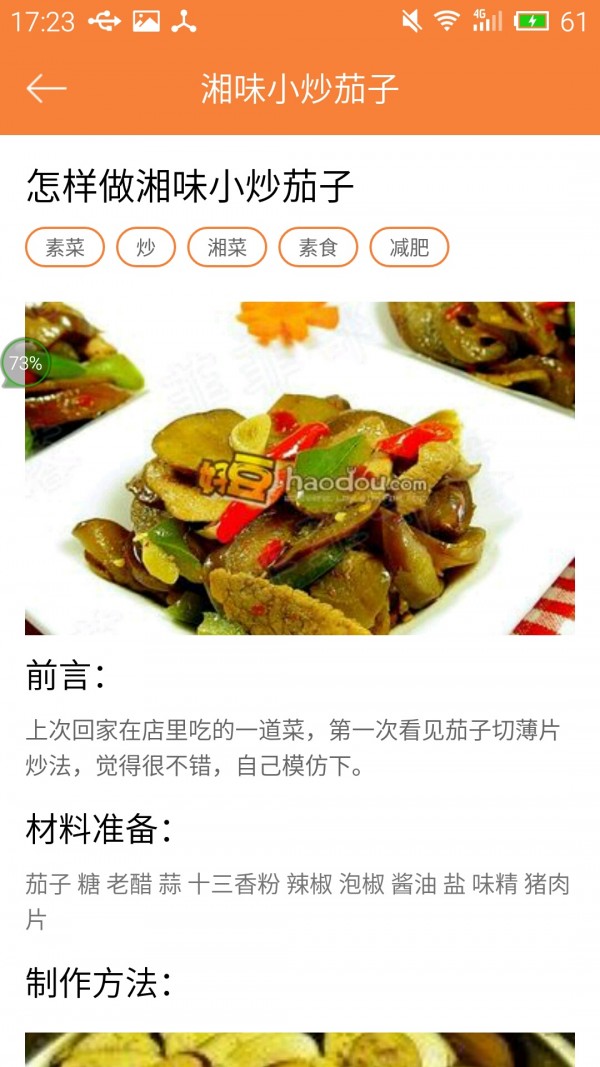Open the 炒 tag chip
The image size is (600, 1067).
[x=146, y=247]
